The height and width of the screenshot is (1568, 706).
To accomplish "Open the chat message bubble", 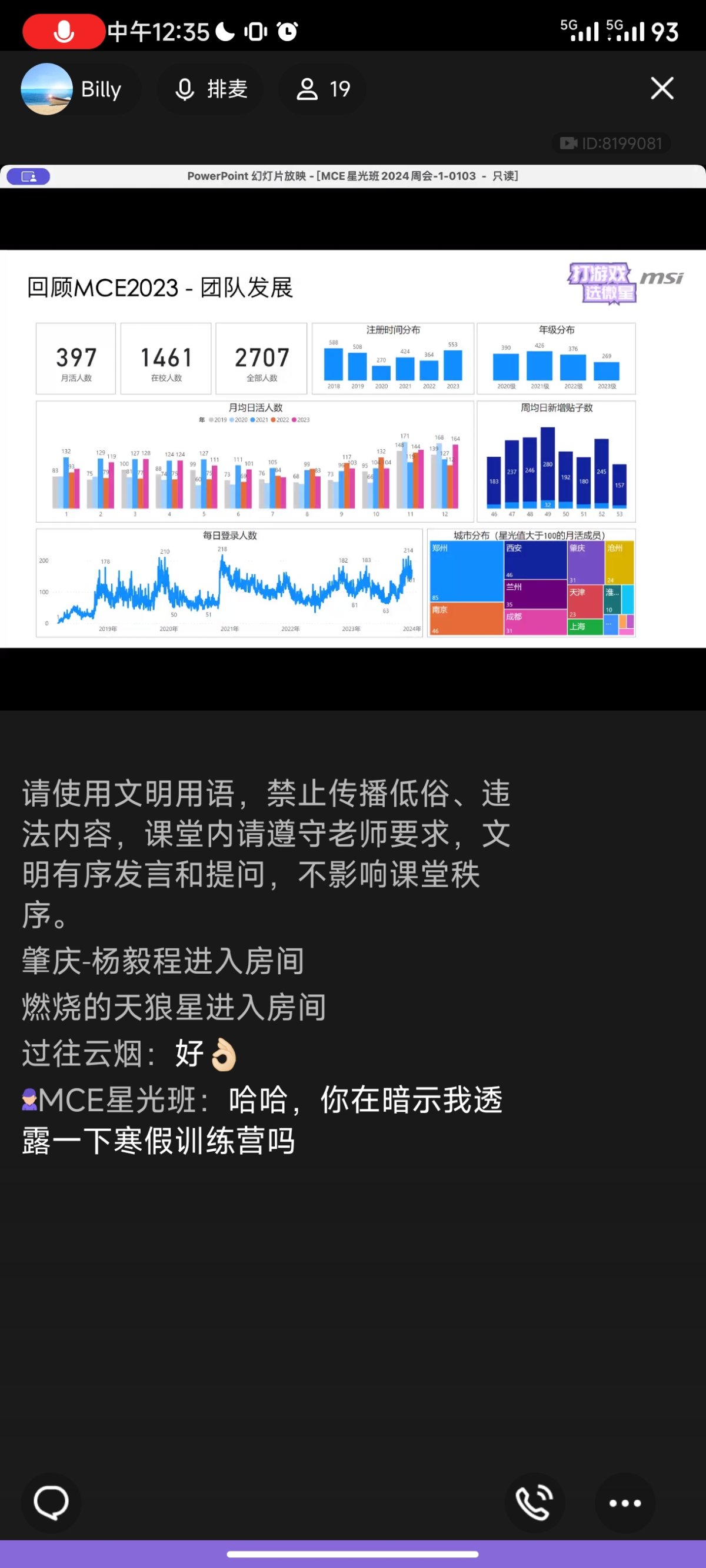I will (51, 1502).
